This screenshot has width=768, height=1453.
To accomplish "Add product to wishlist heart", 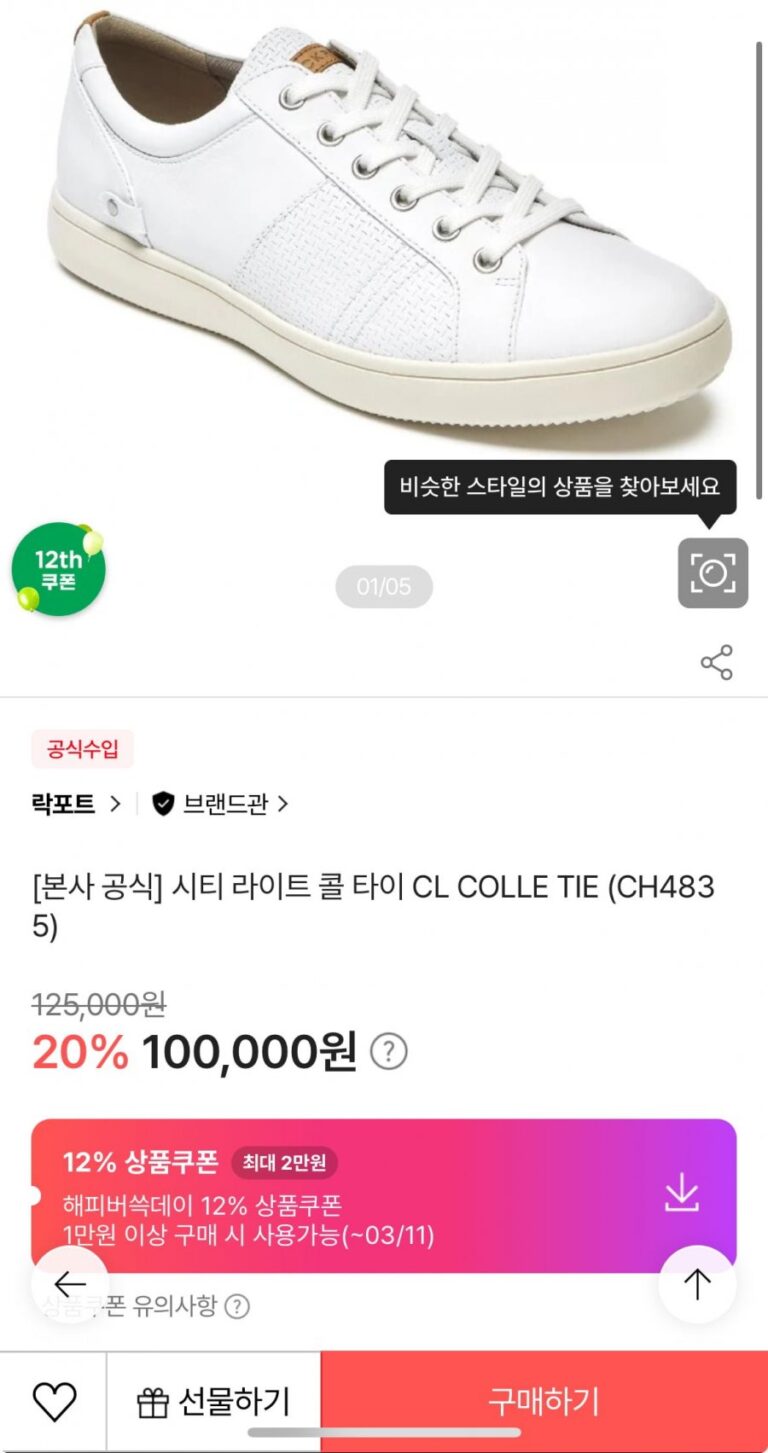I will click(54, 1402).
